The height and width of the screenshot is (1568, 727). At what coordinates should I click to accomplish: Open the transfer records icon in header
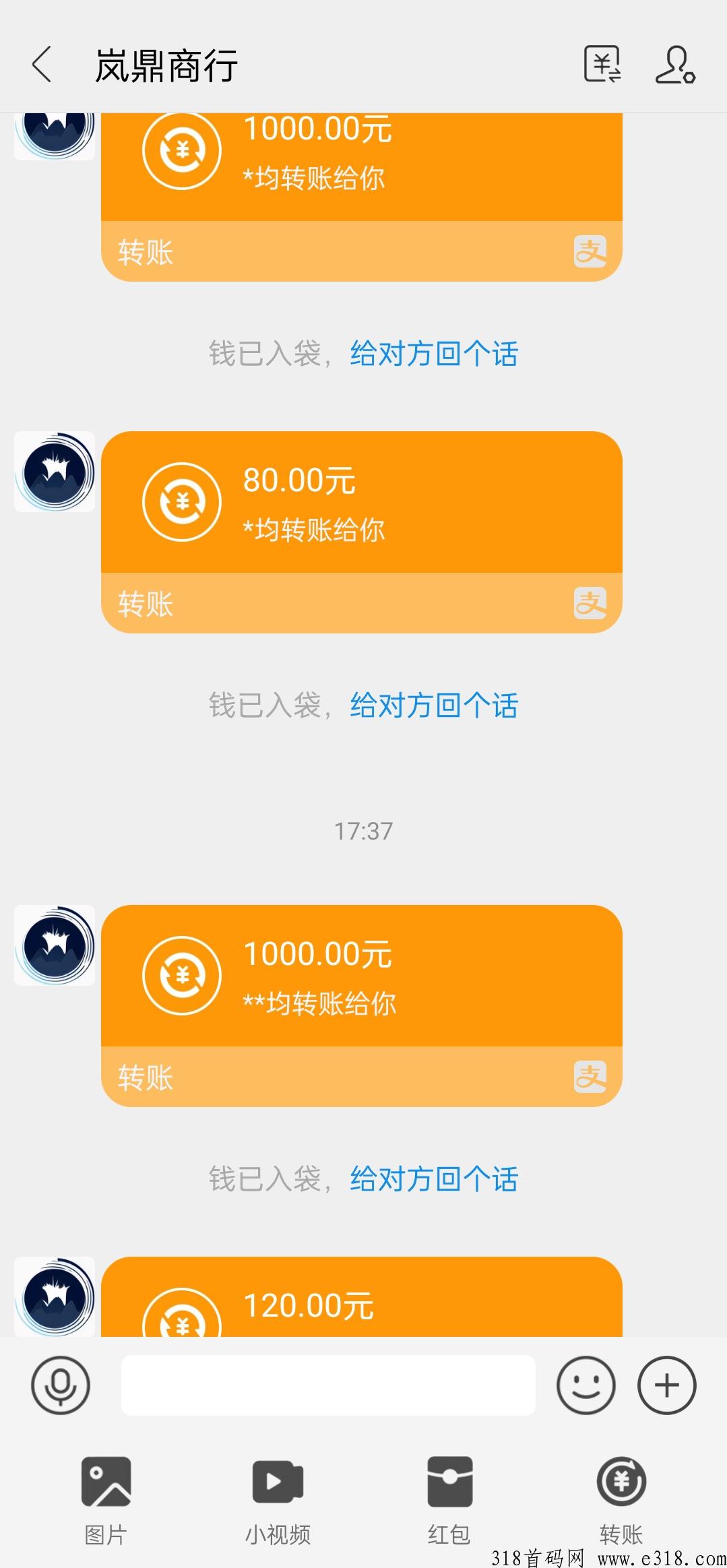click(602, 65)
